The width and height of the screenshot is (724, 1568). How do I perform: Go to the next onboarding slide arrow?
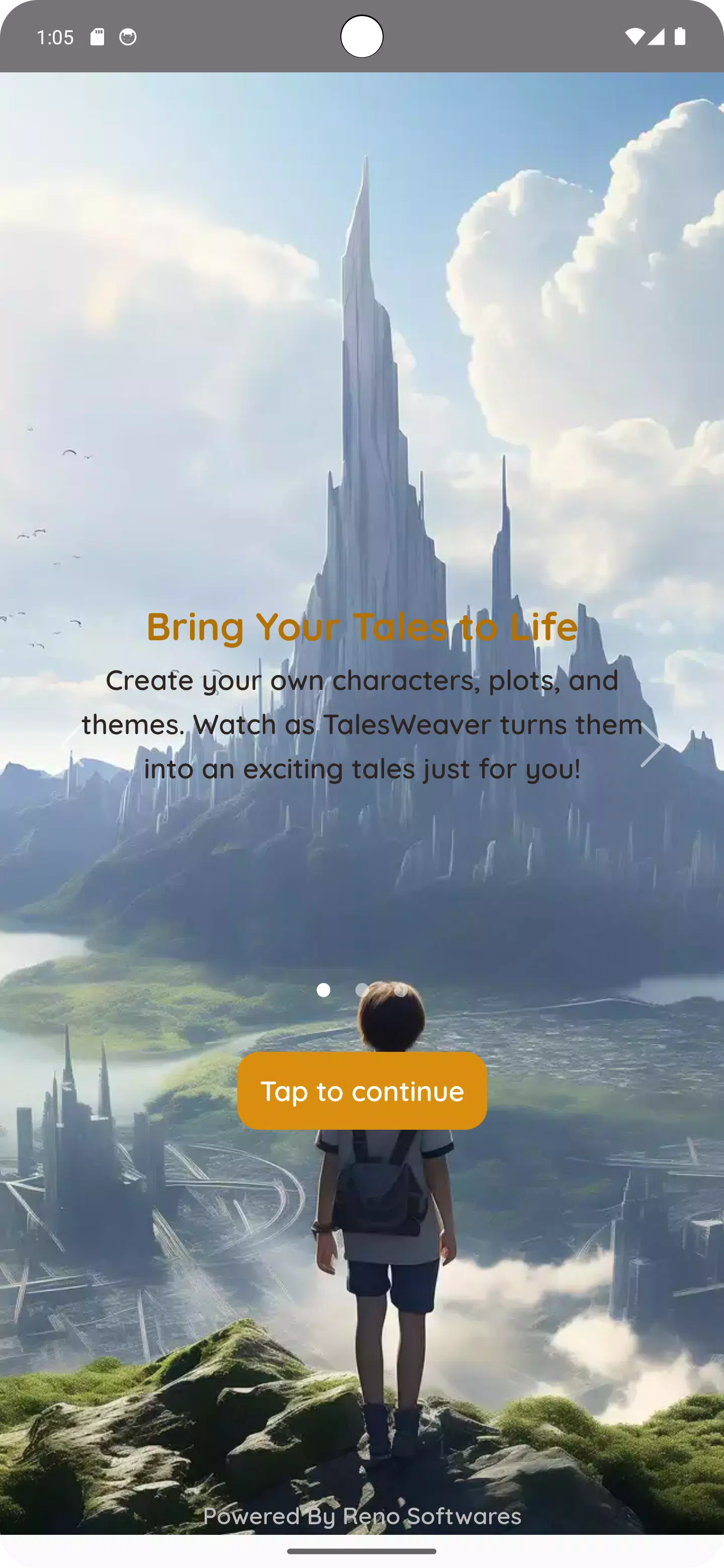point(652,744)
